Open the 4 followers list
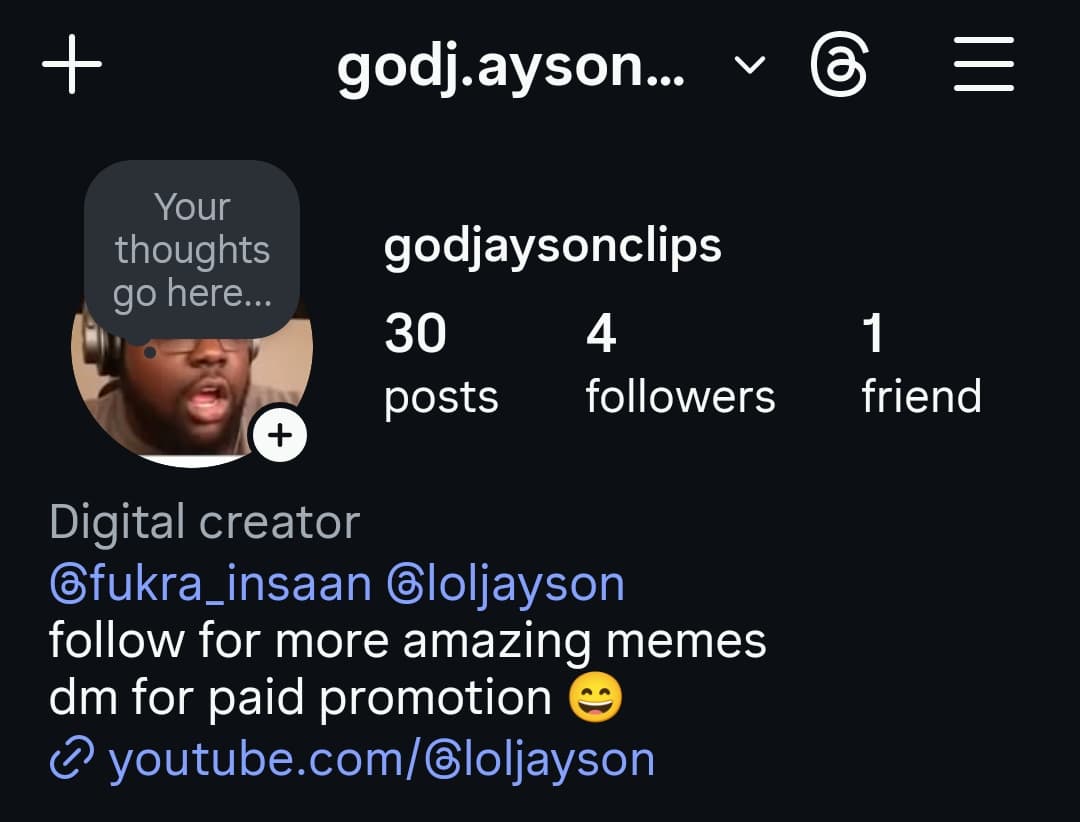The height and width of the screenshot is (822, 1080). pyautogui.click(x=680, y=364)
